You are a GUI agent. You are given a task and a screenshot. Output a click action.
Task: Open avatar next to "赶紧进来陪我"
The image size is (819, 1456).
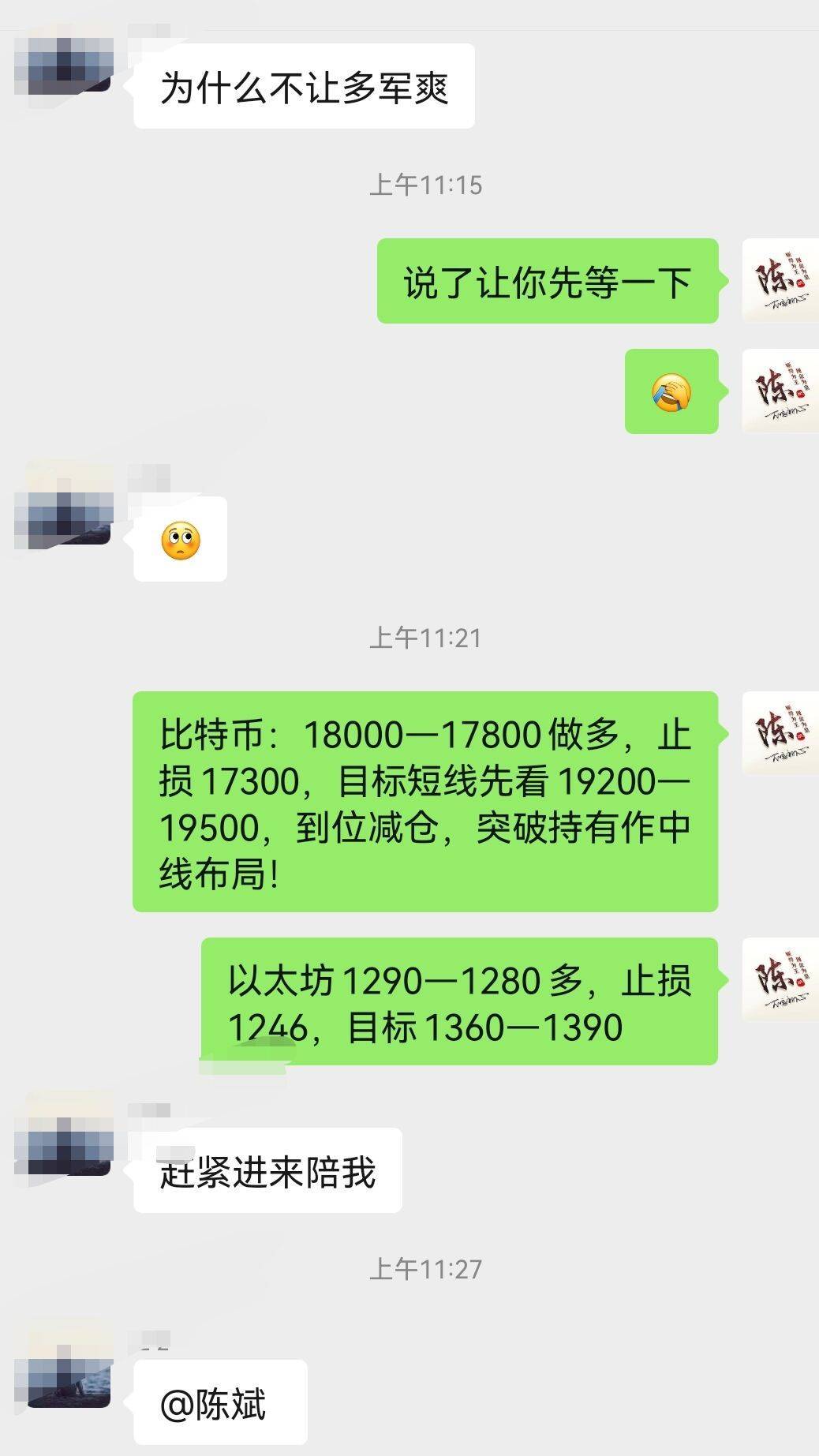coord(63,1136)
